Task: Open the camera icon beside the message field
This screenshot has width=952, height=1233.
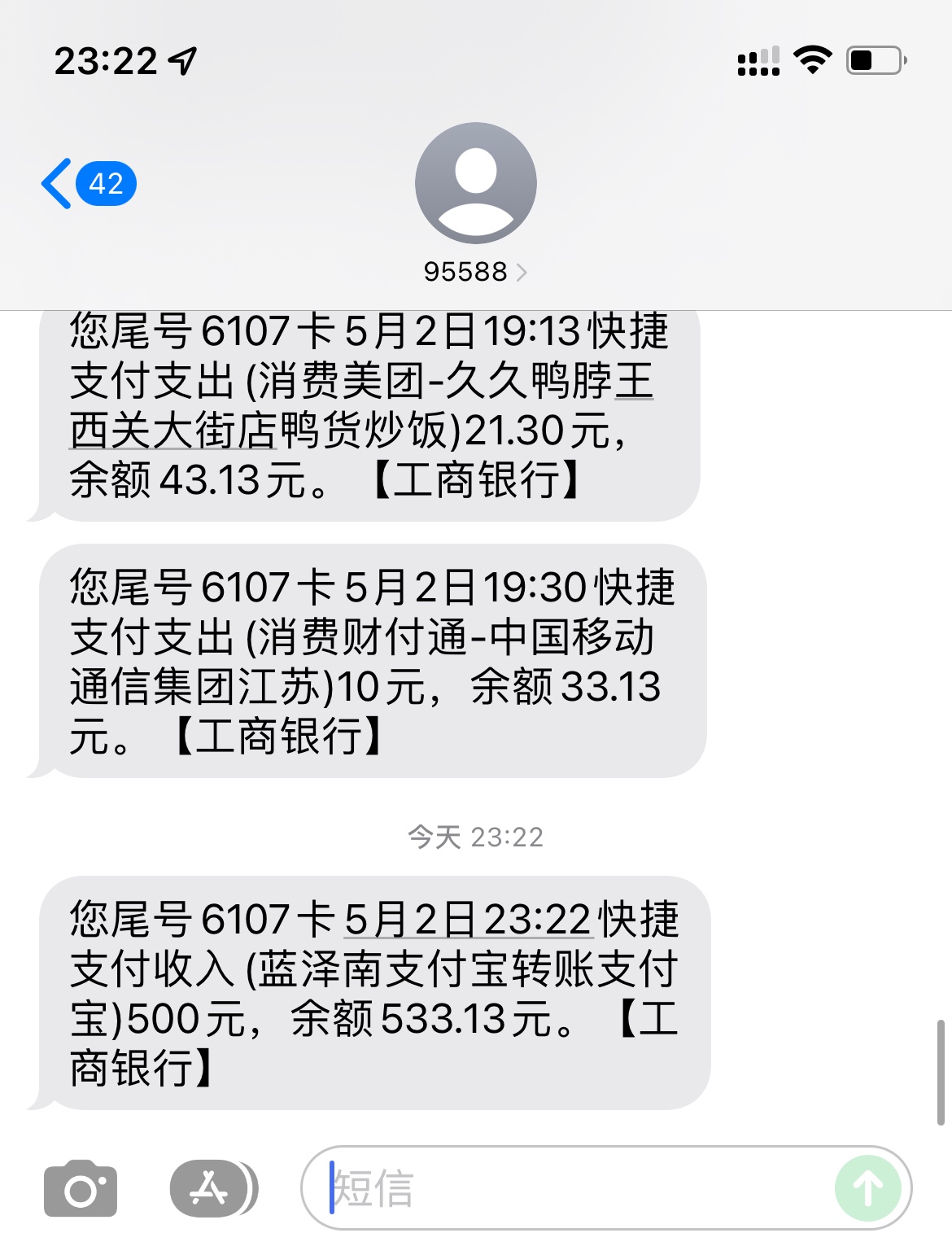Action: 79,1190
